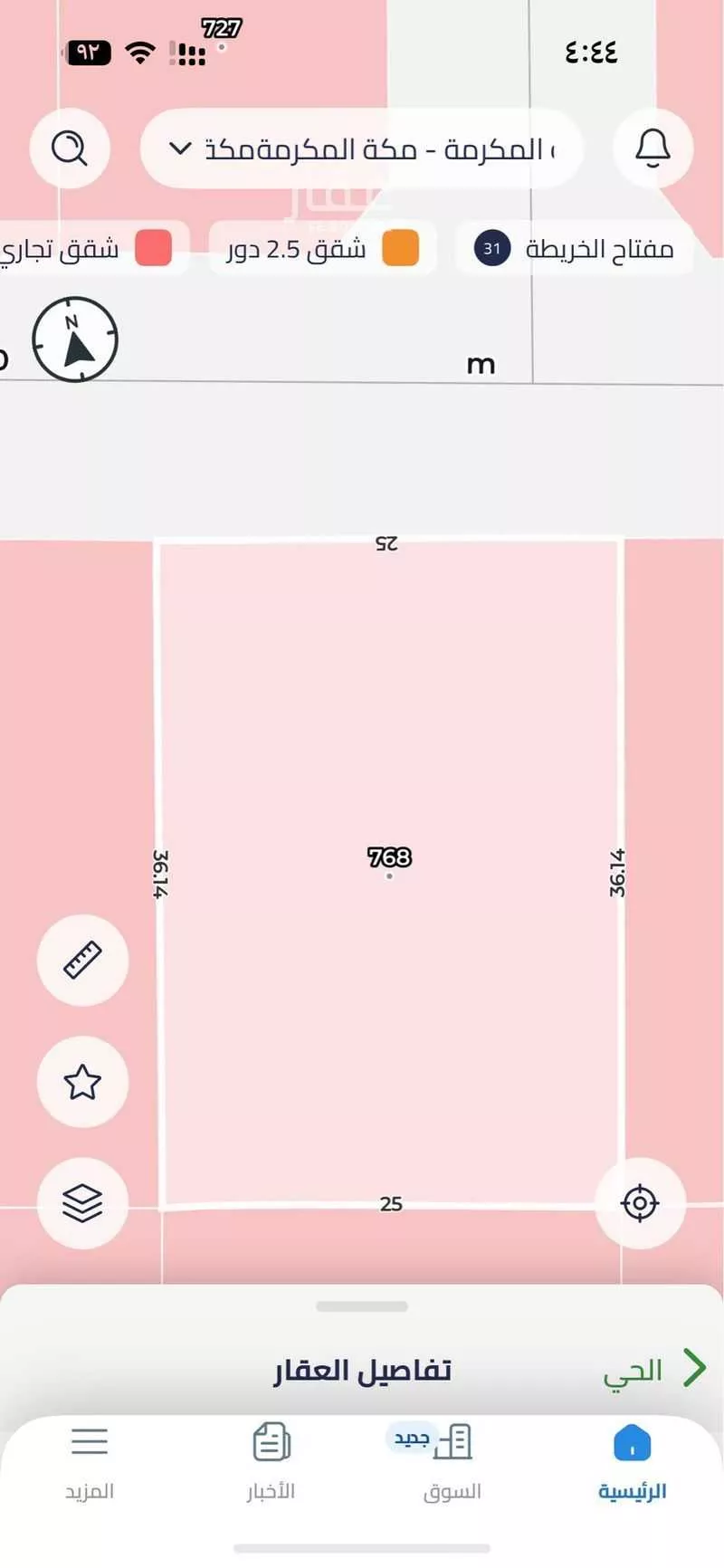The height and width of the screenshot is (1568, 724).
Task: Add parcel to favorites with star
Action: (82, 1081)
